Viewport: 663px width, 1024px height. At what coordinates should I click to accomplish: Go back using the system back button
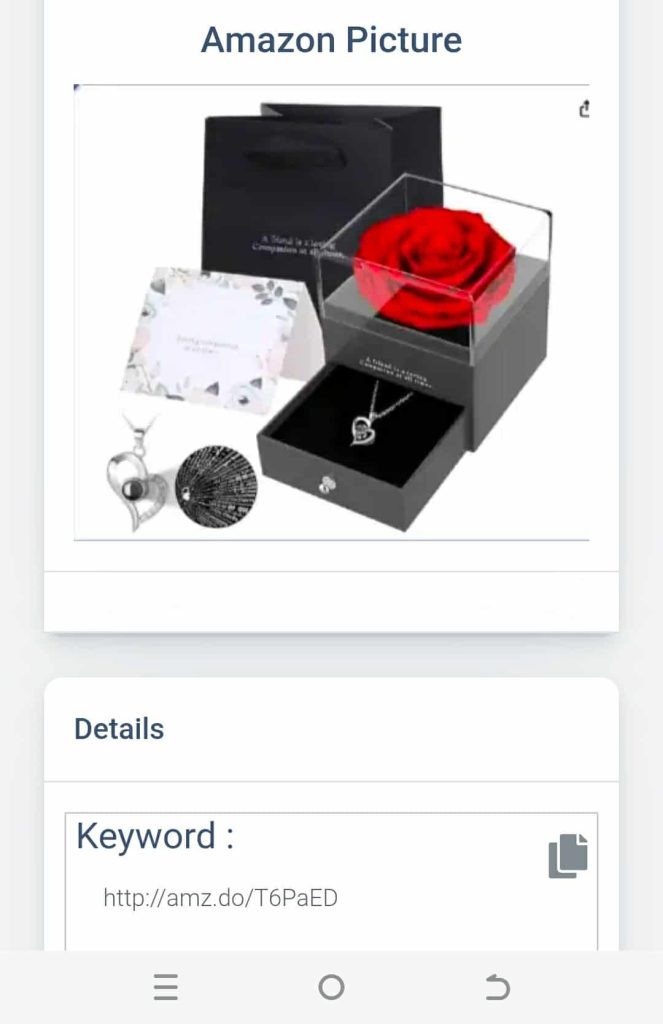[497, 988]
